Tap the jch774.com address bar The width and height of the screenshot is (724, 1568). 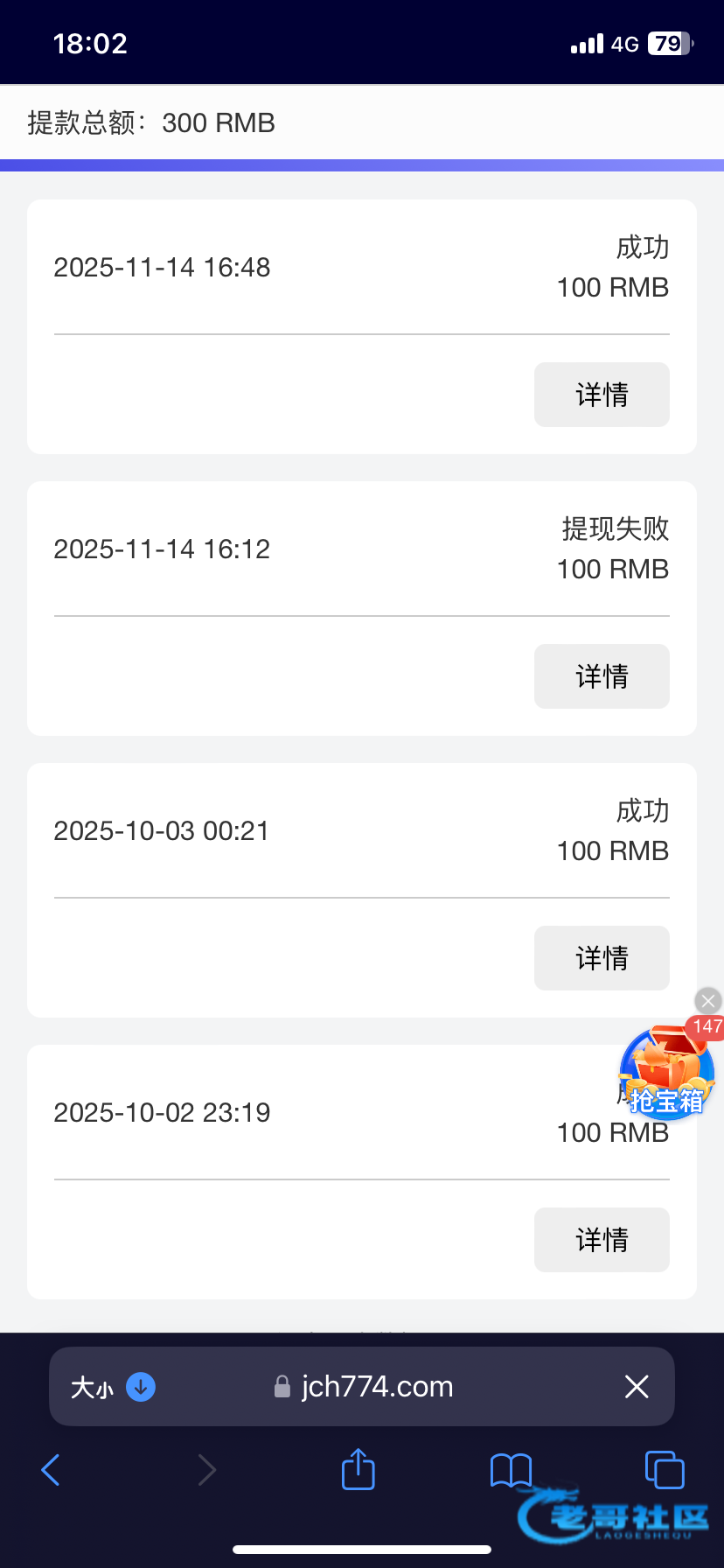(x=376, y=1387)
